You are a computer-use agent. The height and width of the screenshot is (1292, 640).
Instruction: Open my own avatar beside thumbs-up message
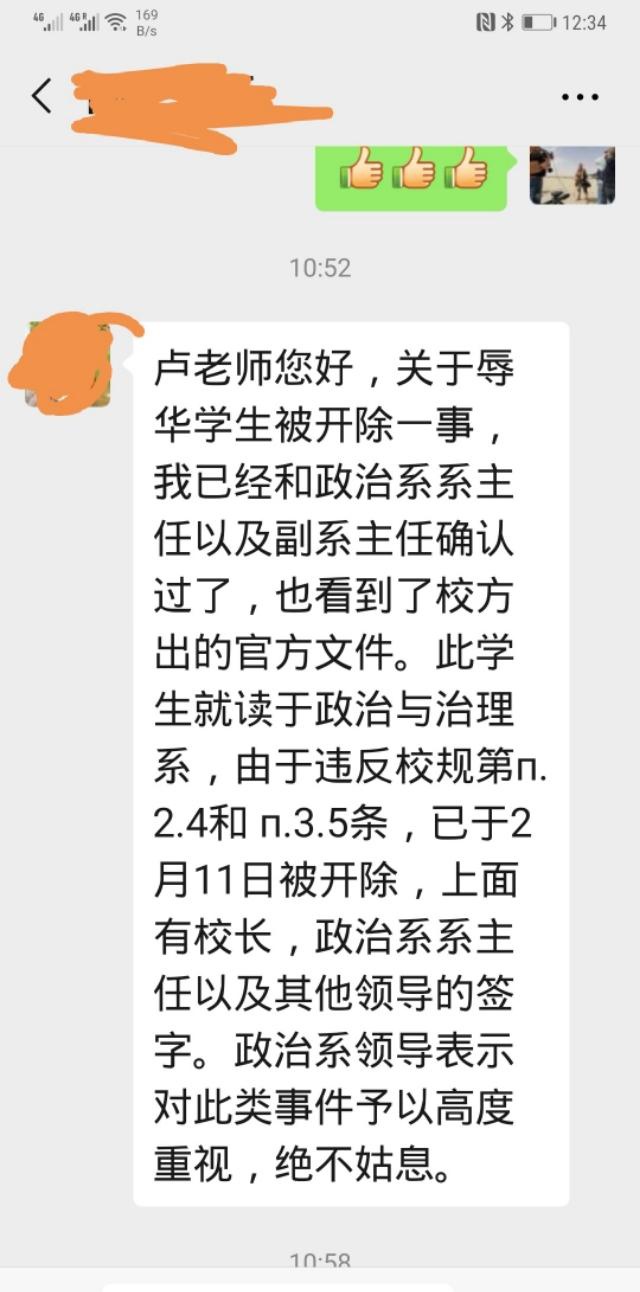572,175
